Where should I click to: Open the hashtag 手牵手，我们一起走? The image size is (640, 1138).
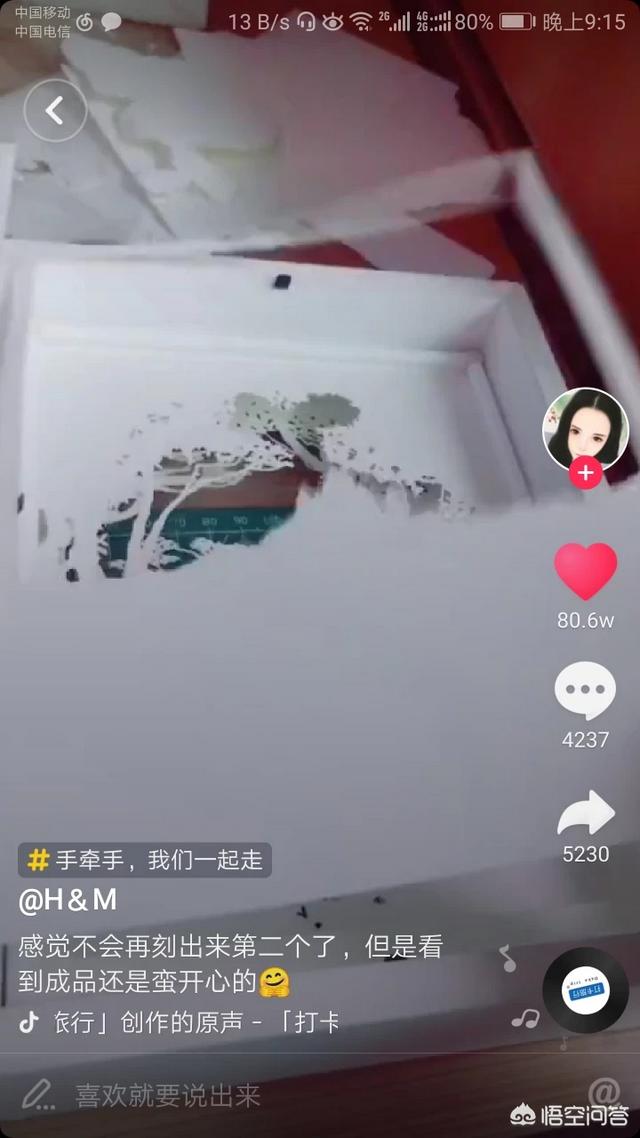(145, 860)
